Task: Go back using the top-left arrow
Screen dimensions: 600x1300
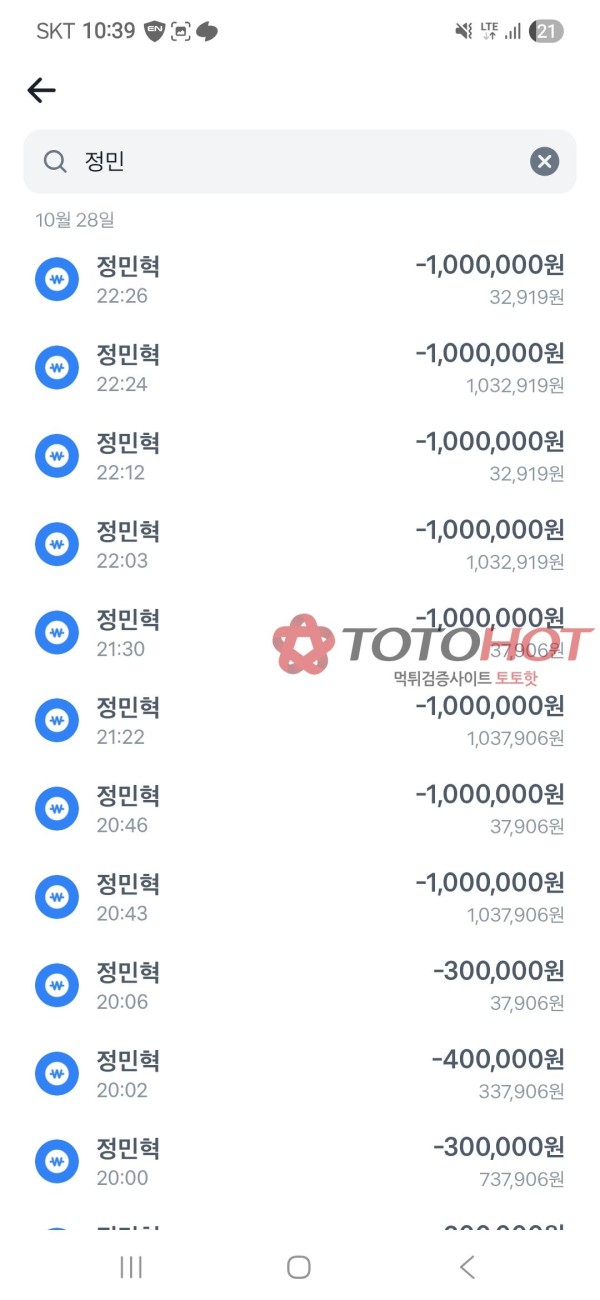Action: [41, 91]
